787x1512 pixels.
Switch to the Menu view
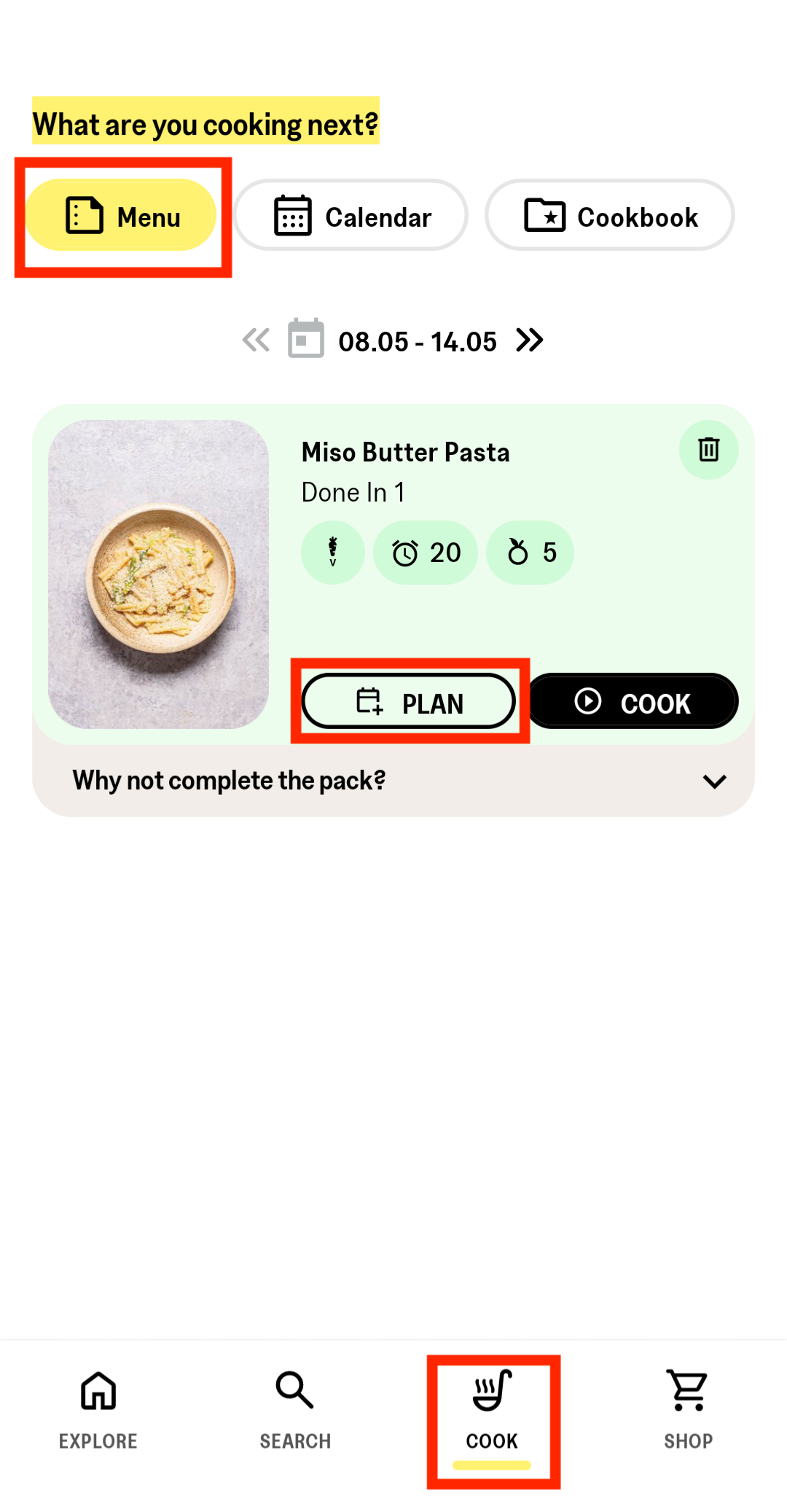click(x=121, y=216)
